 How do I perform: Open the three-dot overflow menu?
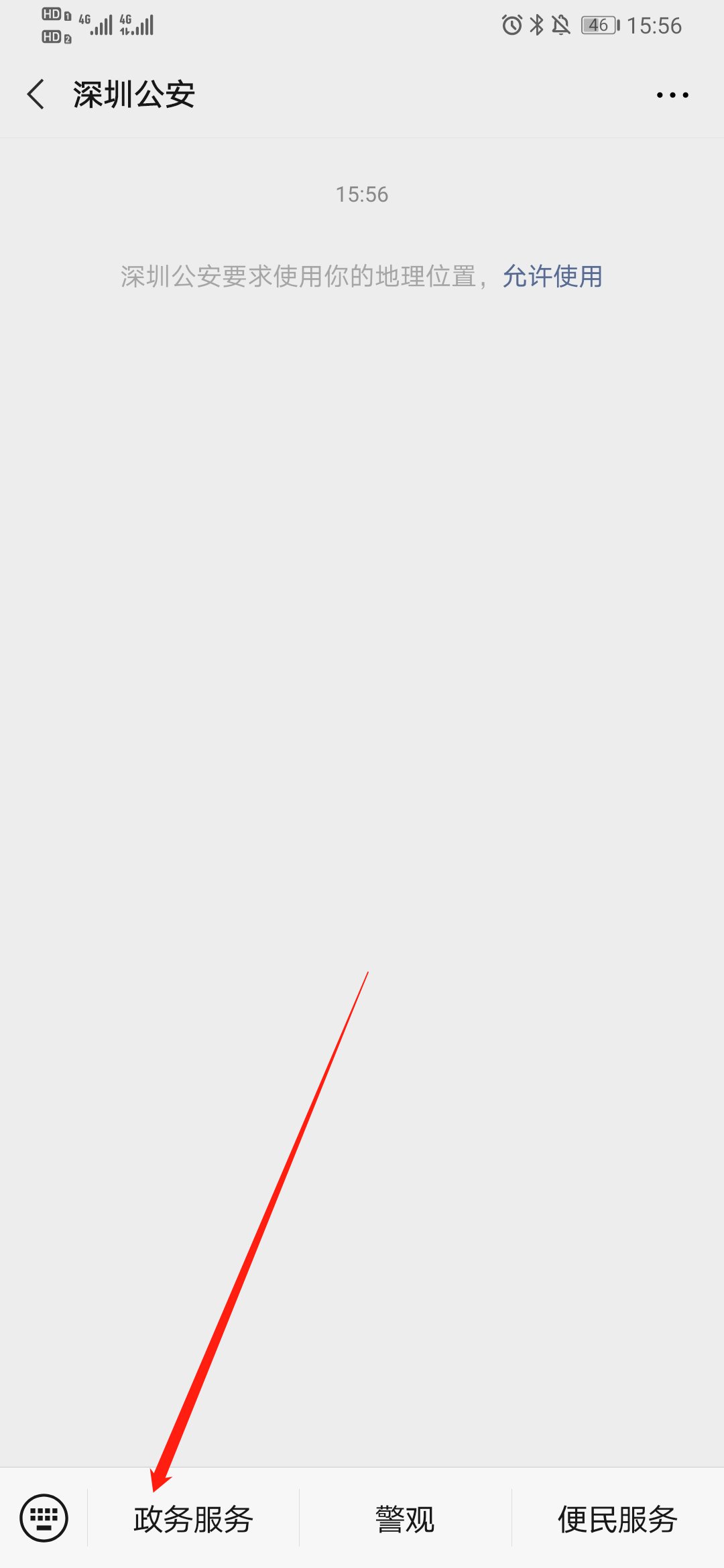(672, 95)
